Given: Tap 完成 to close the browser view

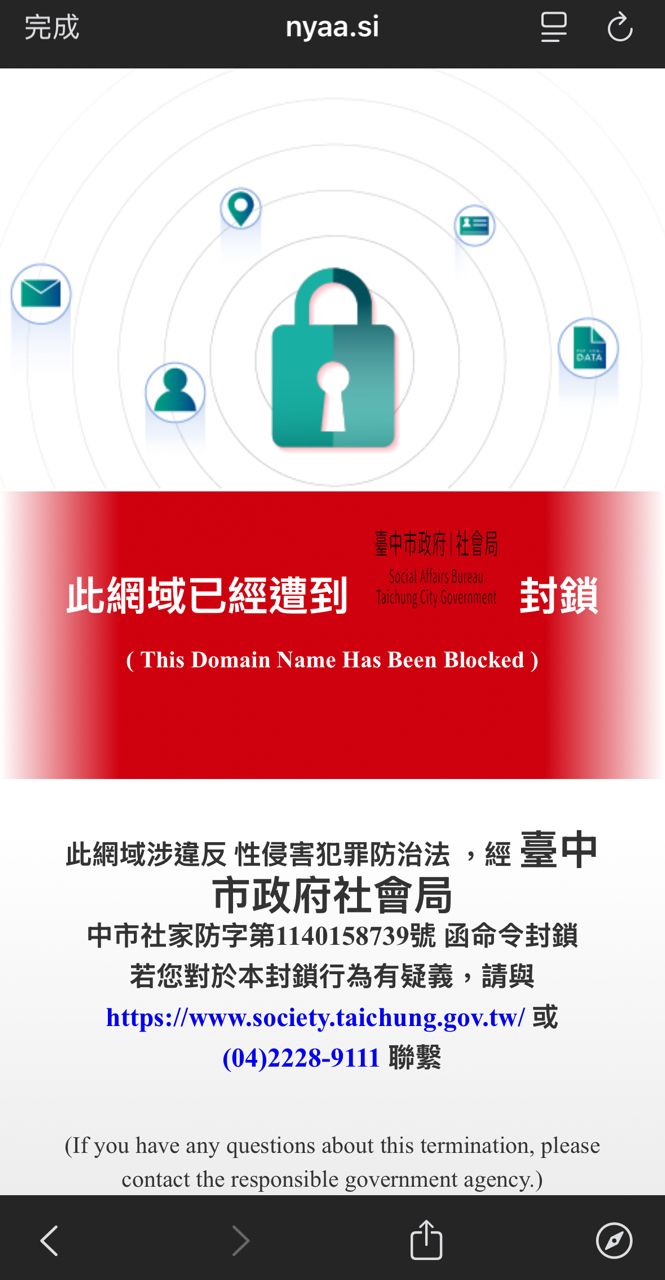Looking at the screenshot, I should click(x=51, y=27).
